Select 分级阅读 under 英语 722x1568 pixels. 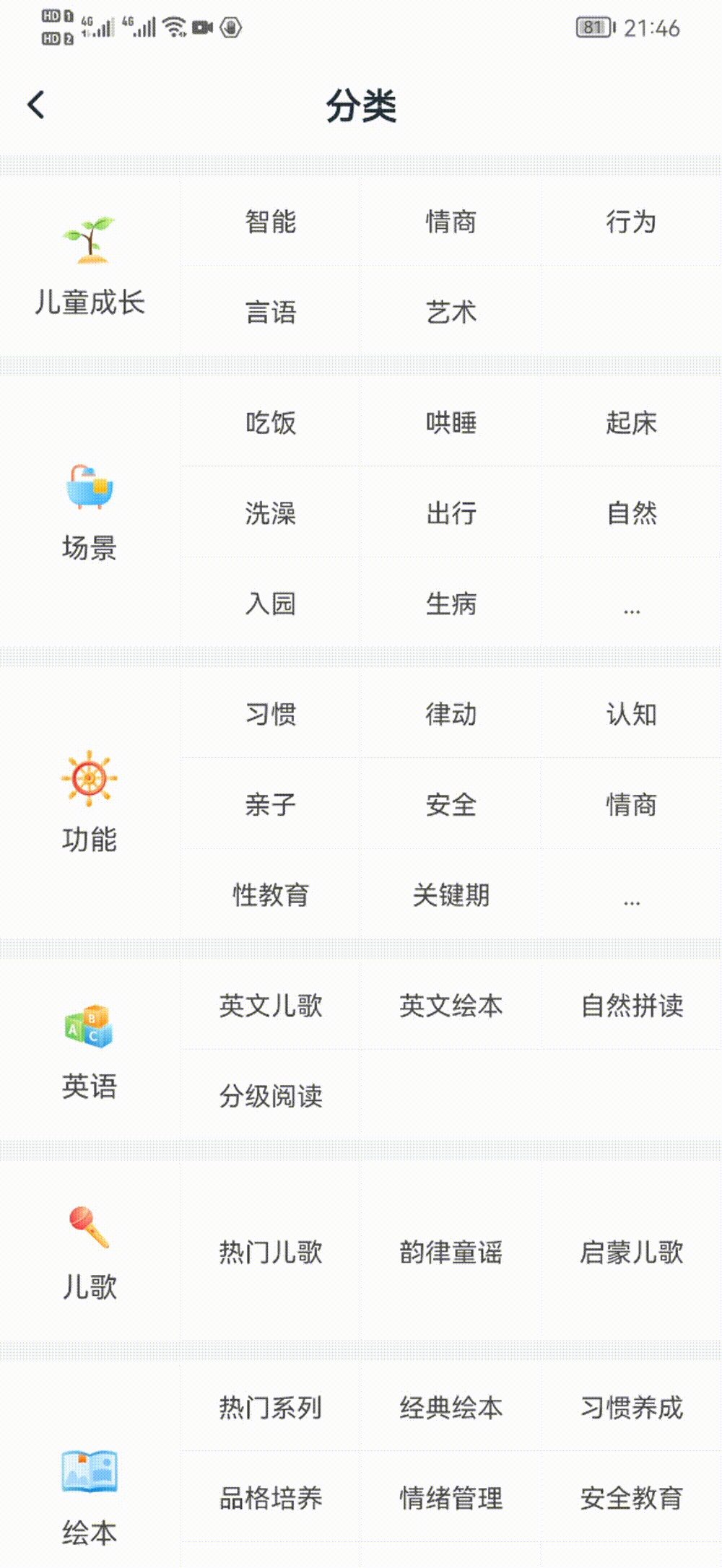tap(271, 1096)
